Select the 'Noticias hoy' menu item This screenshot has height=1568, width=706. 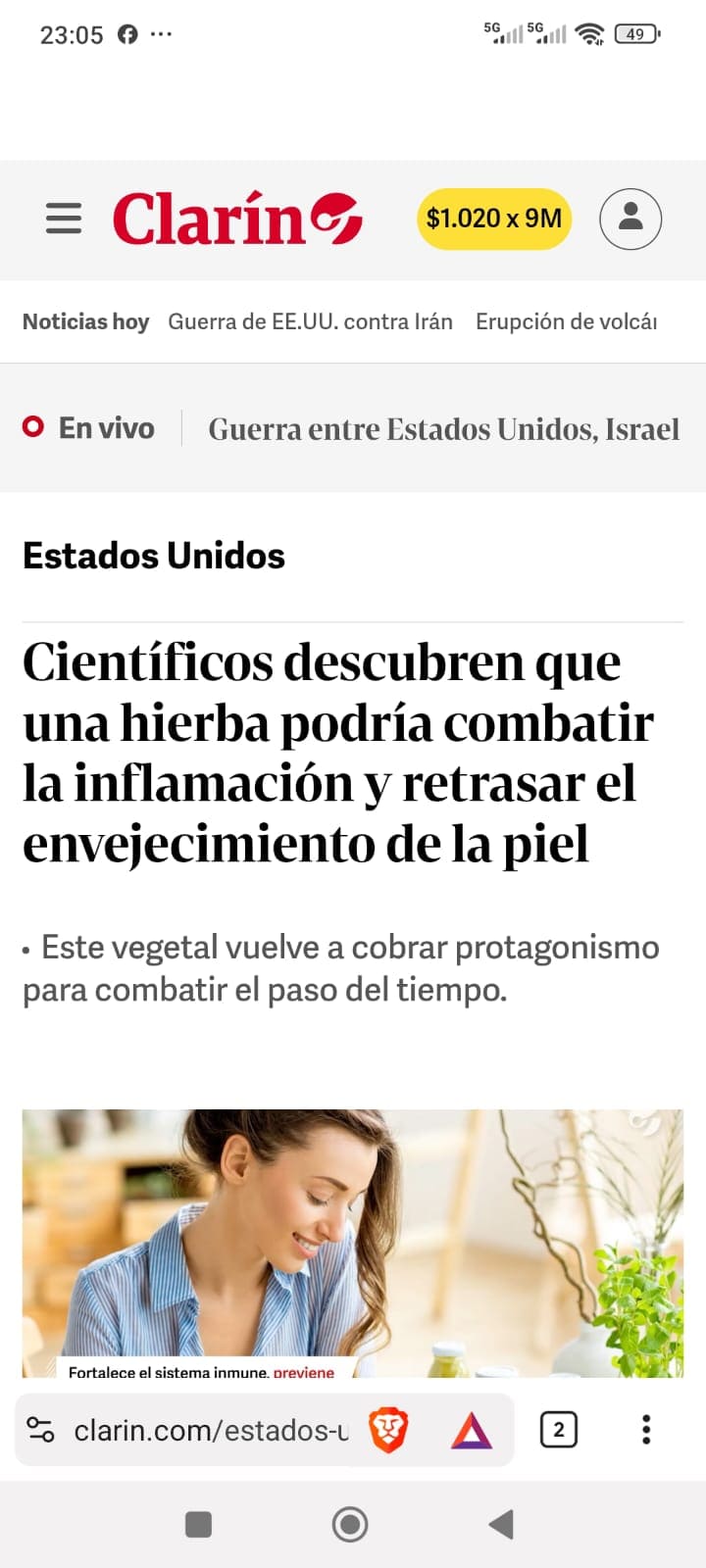[85, 321]
